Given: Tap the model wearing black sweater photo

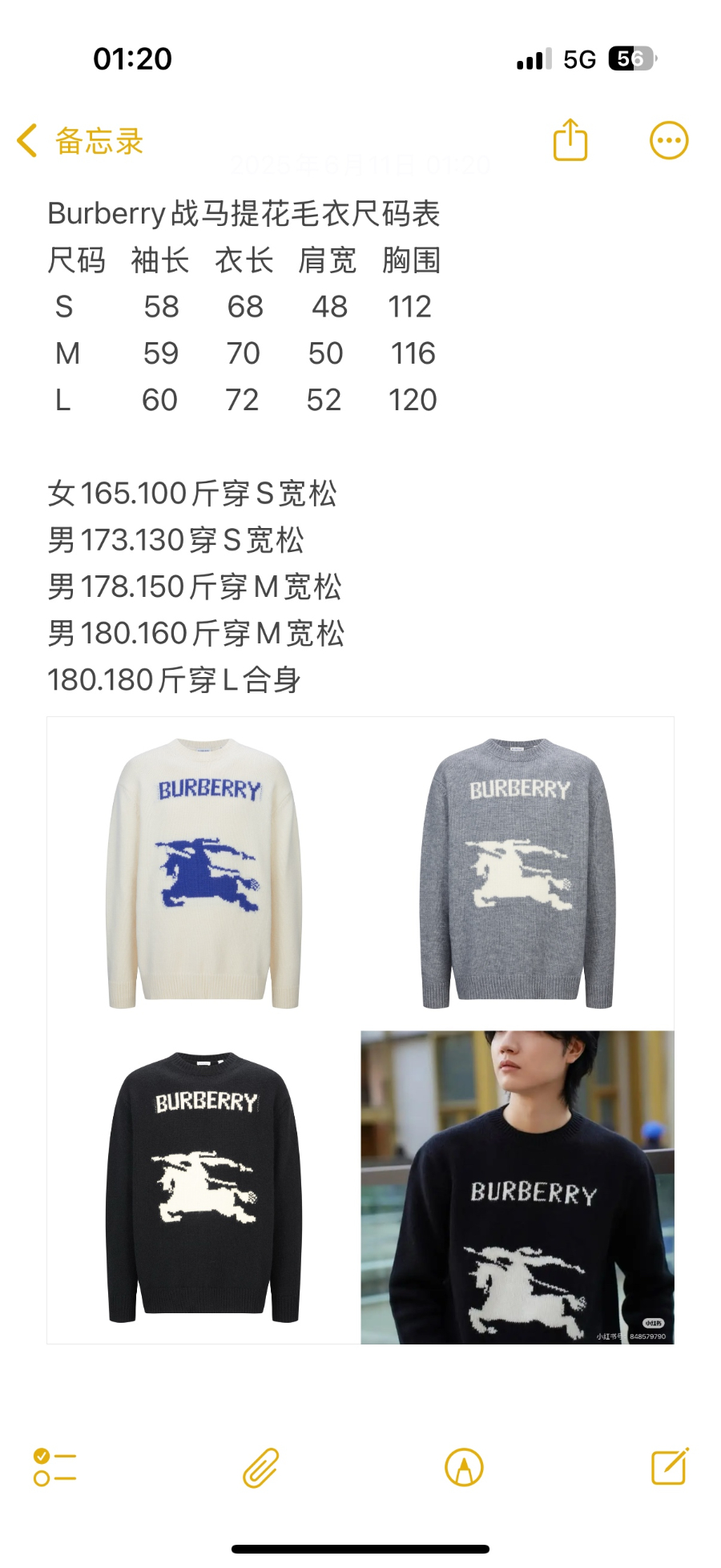Looking at the screenshot, I should click(517, 1190).
